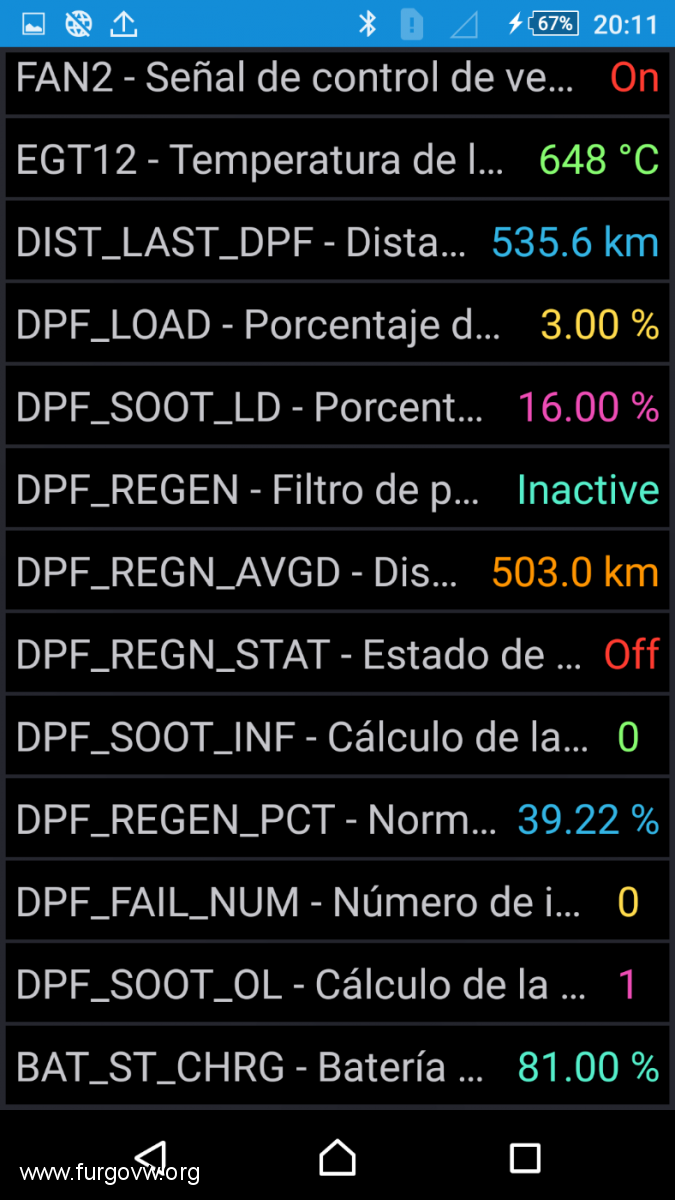Open the DPF_SOOT_INF row

coord(338,737)
